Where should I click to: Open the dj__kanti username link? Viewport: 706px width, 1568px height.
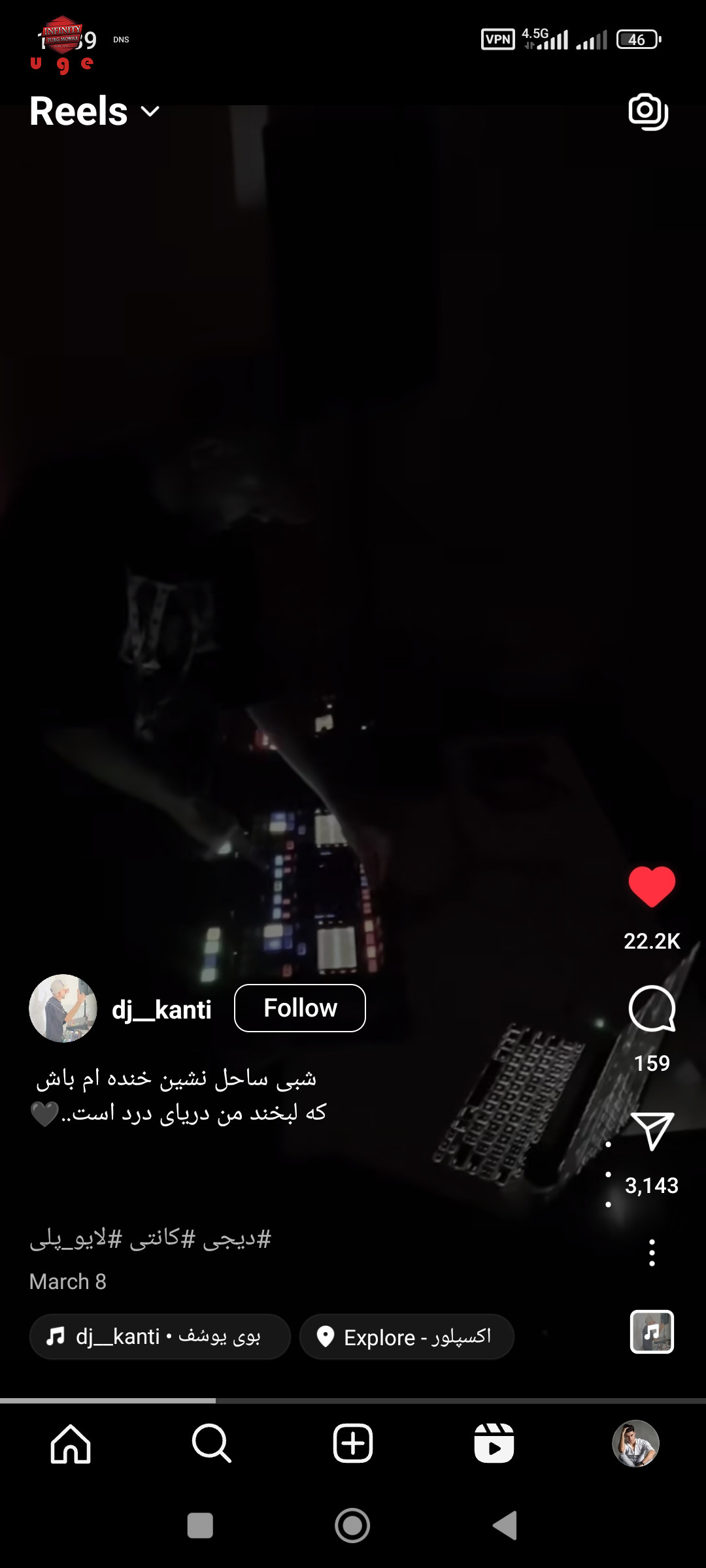point(161,1009)
